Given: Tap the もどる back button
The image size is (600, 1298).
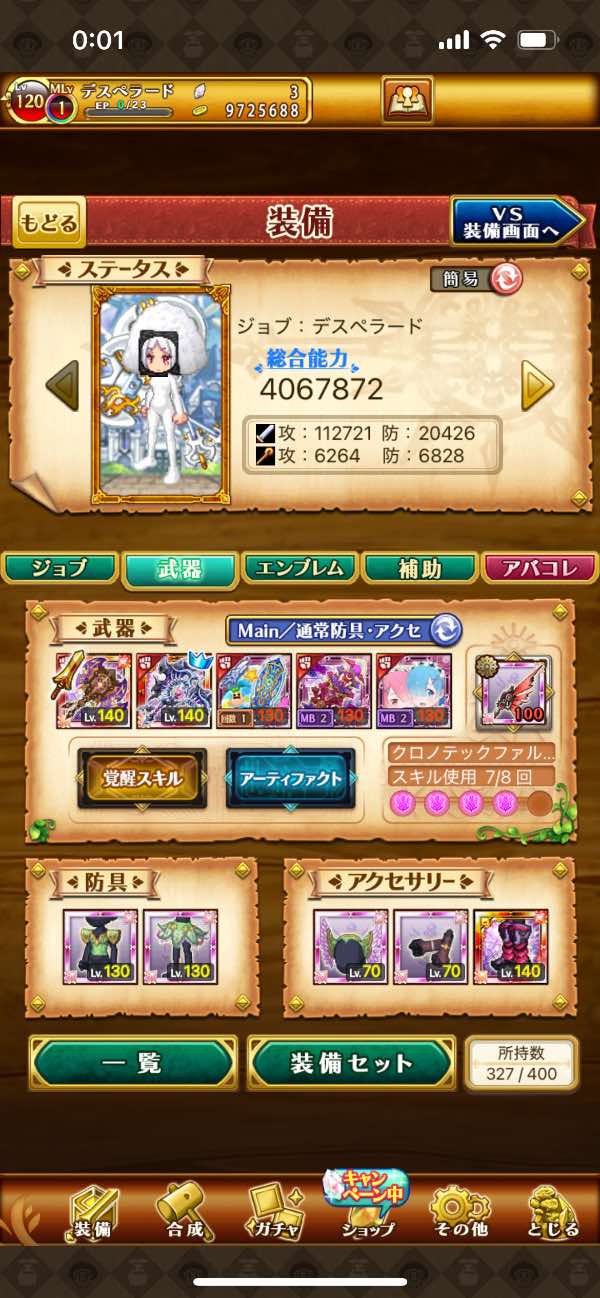Looking at the screenshot, I should [x=49, y=222].
